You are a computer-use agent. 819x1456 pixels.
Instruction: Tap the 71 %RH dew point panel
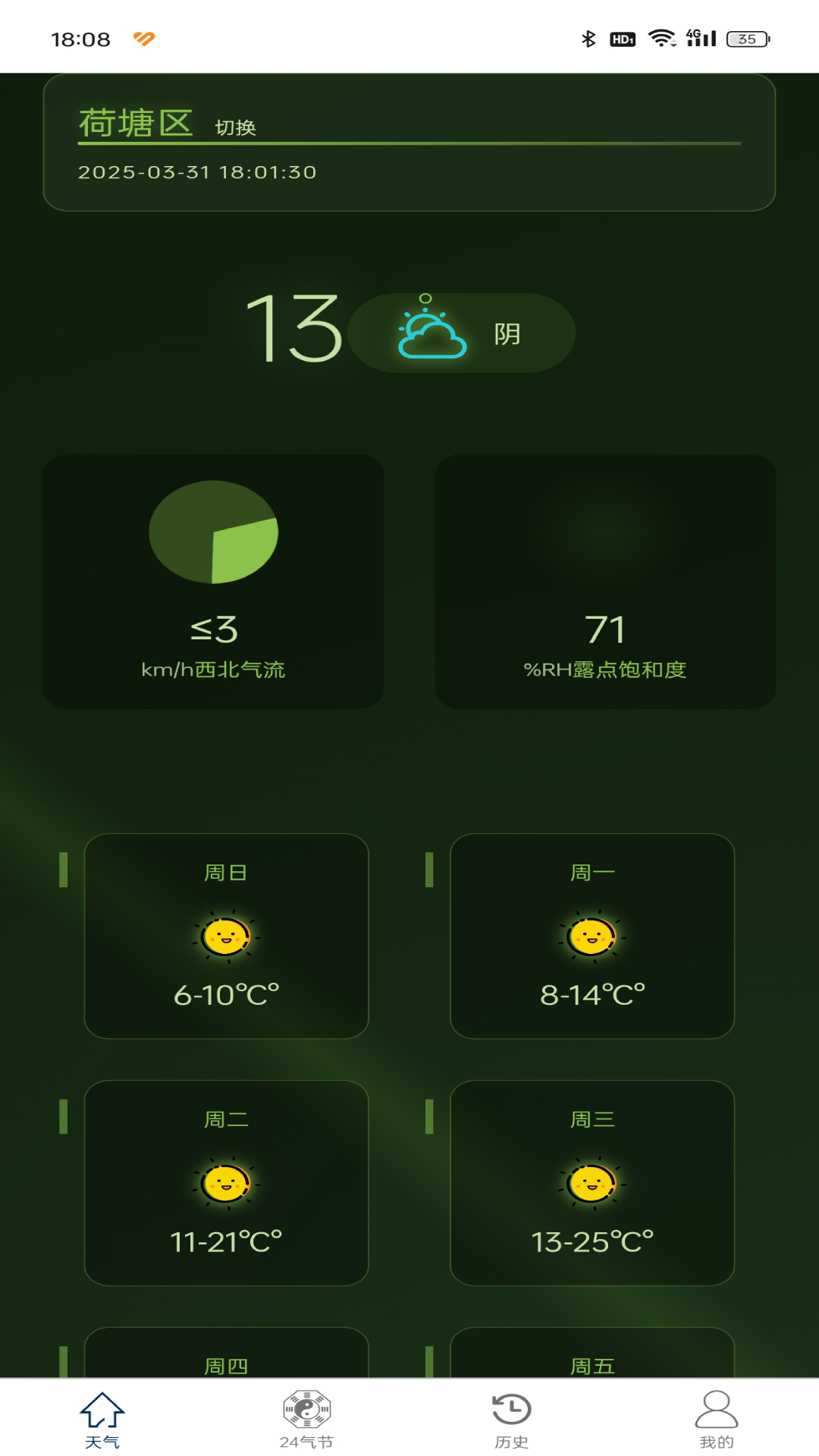point(607,580)
